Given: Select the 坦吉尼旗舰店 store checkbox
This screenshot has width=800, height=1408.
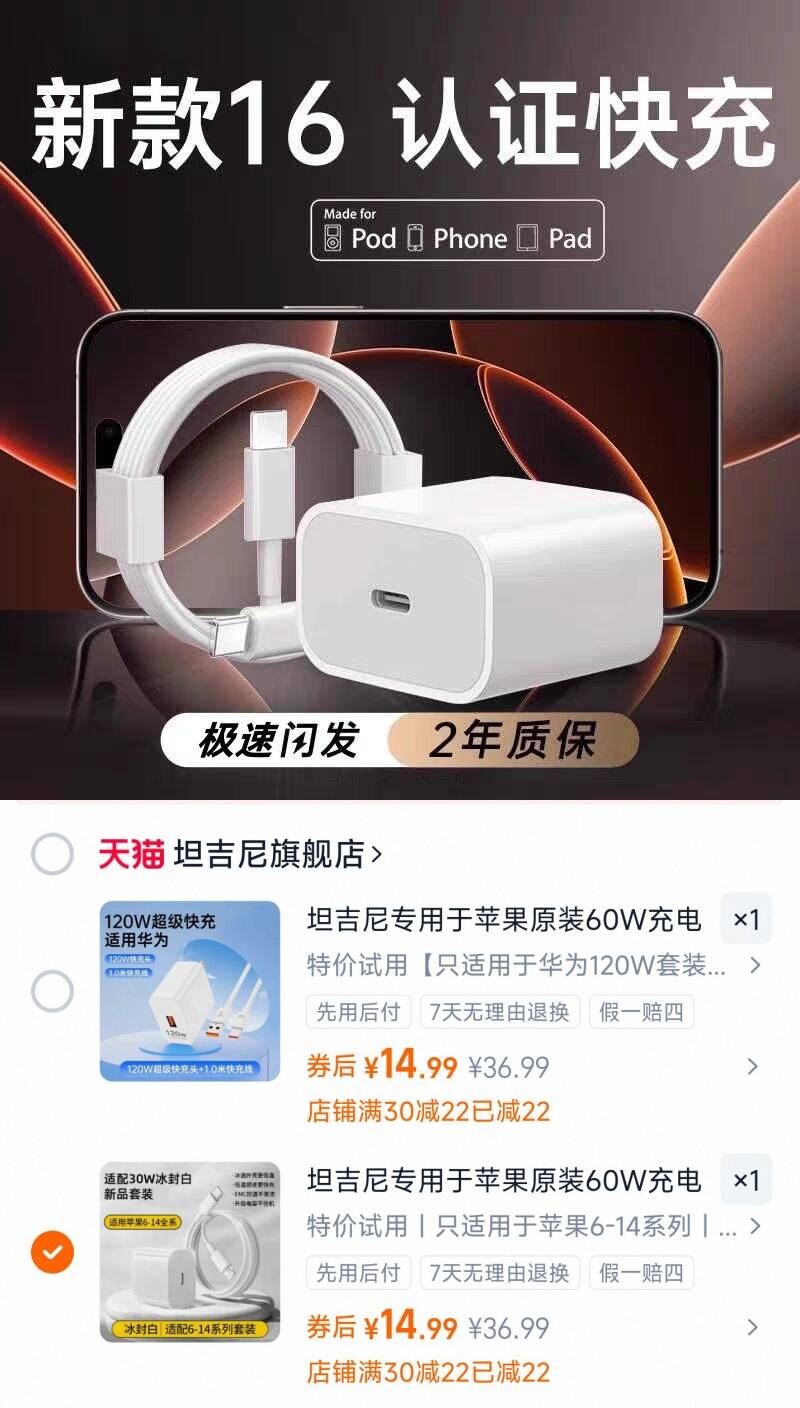Looking at the screenshot, I should click(x=55, y=855).
